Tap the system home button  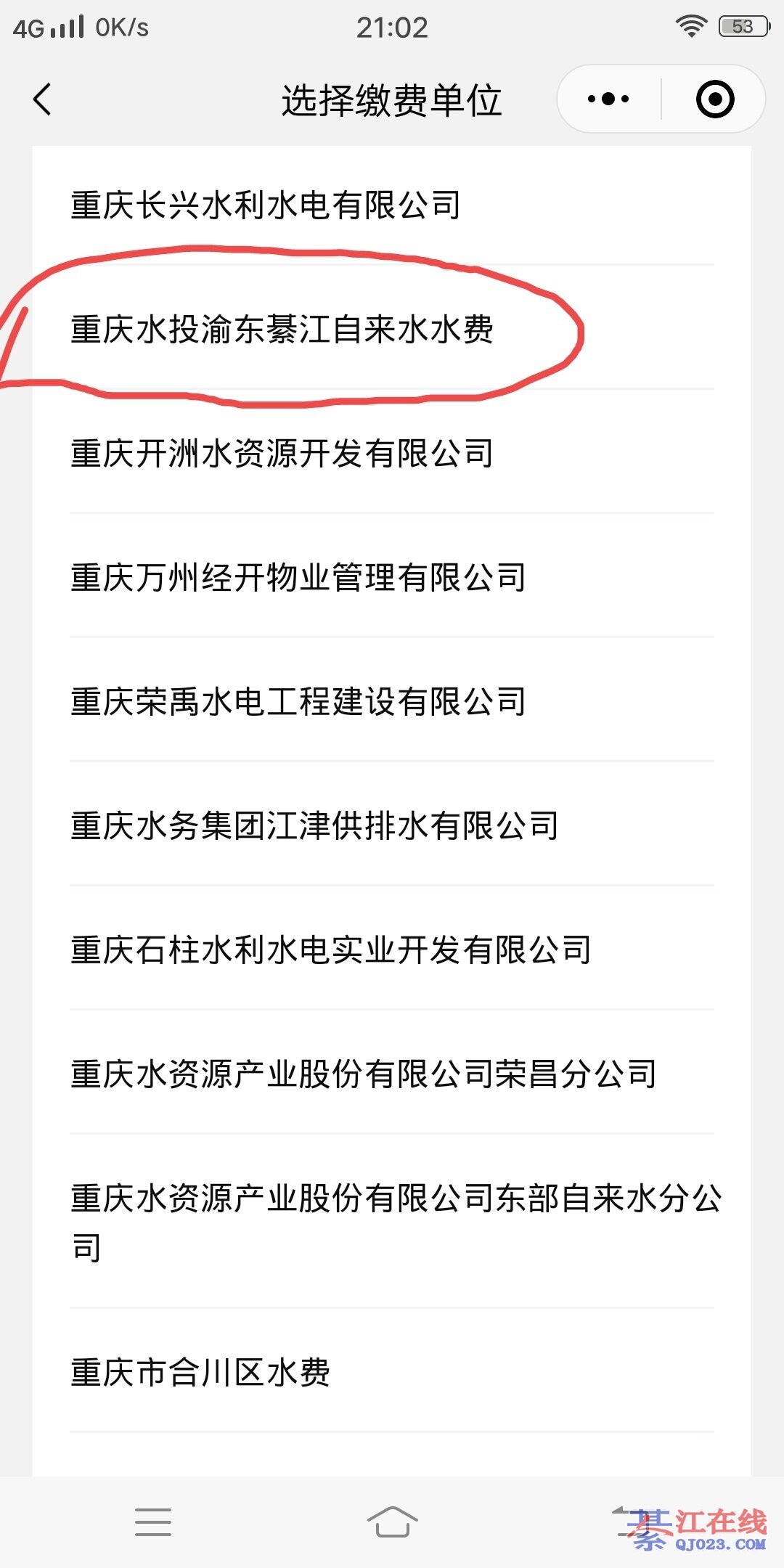392,1522
